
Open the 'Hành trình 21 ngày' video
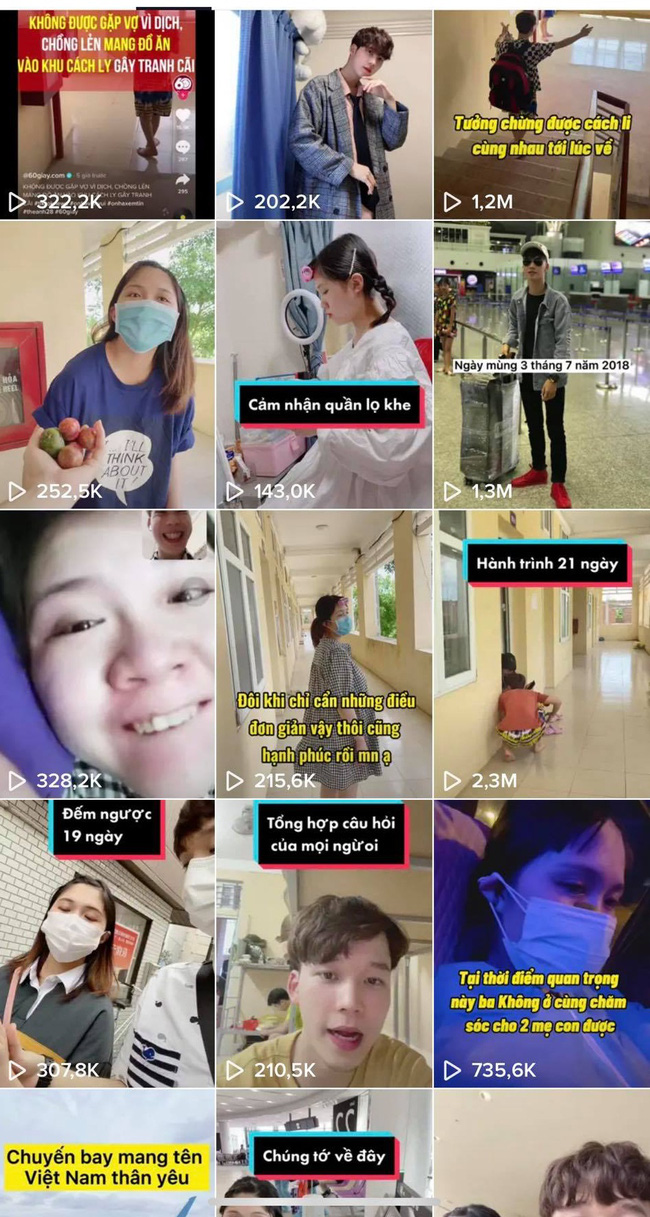541,654
